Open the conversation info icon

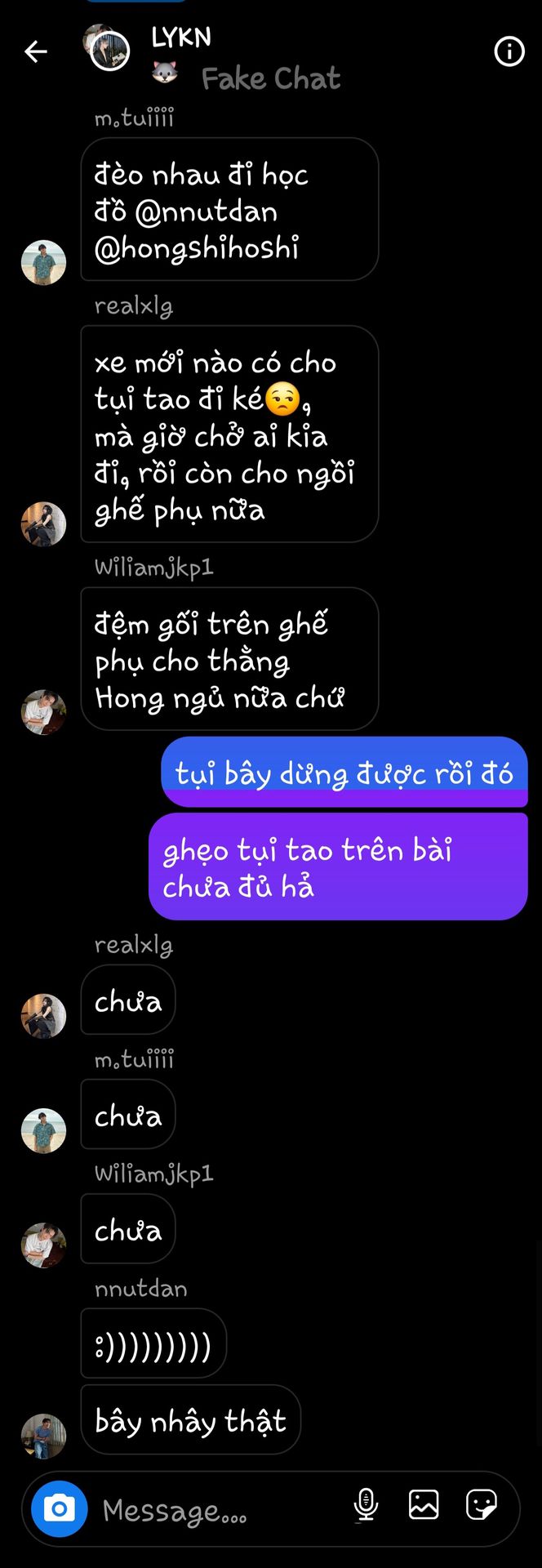click(x=509, y=51)
